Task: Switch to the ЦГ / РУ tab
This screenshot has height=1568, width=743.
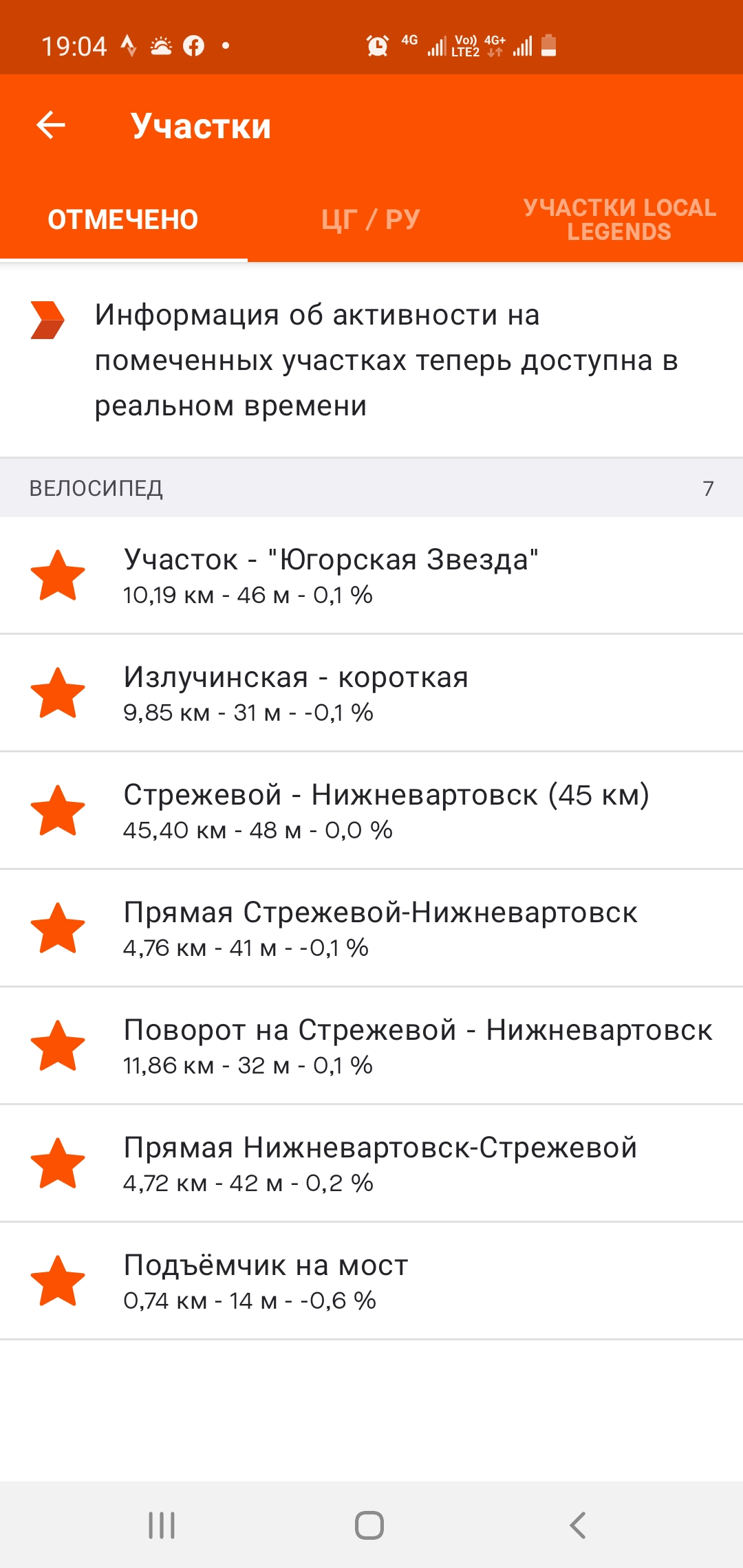Action: [371, 220]
